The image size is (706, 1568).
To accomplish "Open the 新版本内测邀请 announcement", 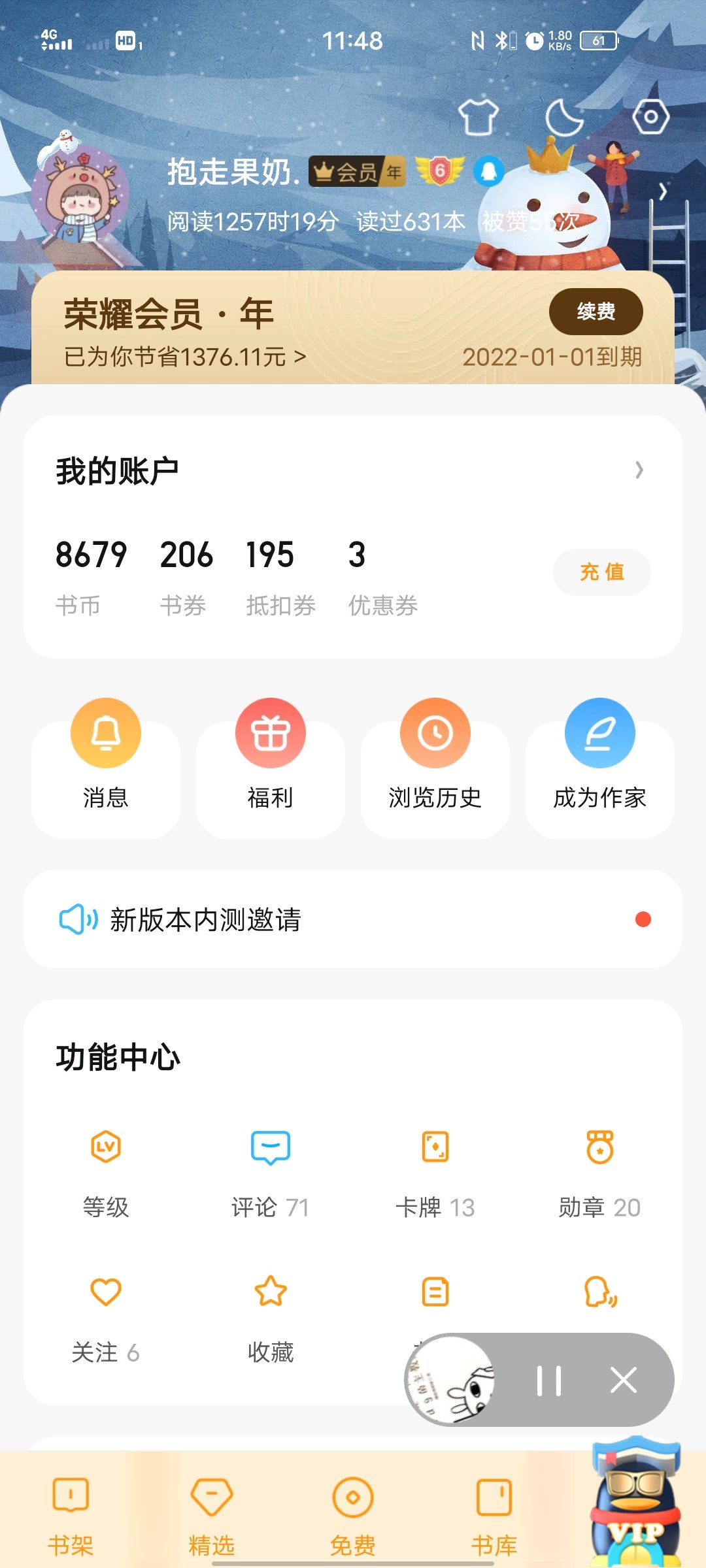I will point(353,919).
